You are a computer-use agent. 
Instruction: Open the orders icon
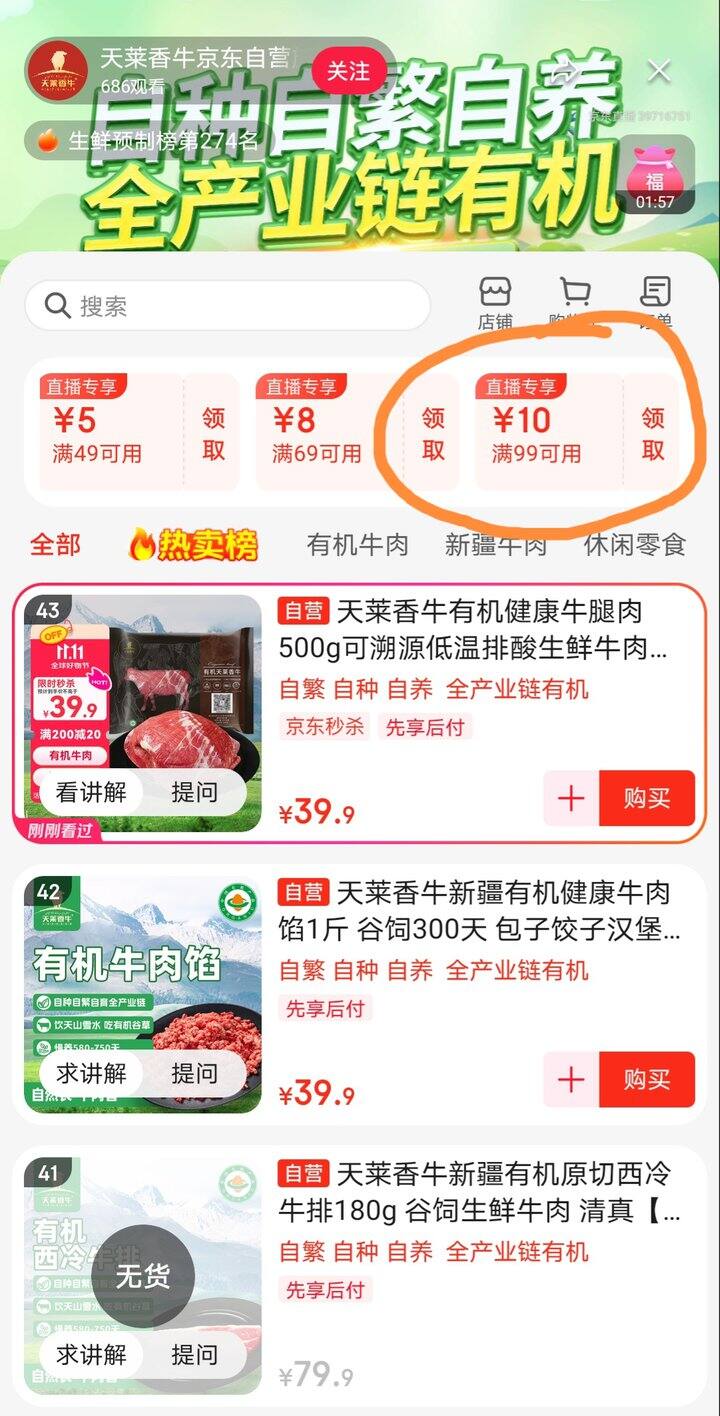point(655,304)
